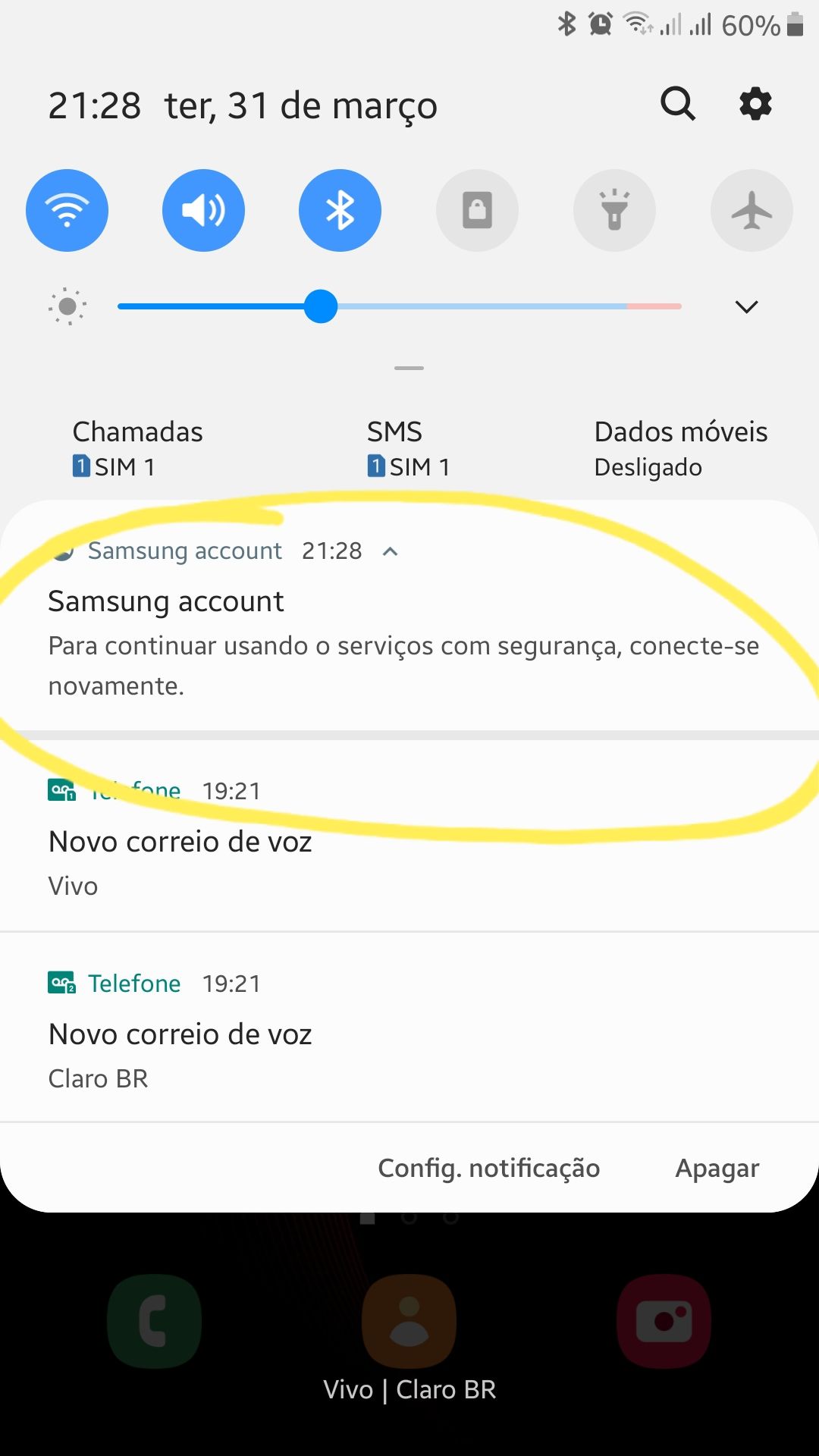Open settings gear icon
Image resolution: width=819 pixels, height=1456 pixels.
pyautogui.click(x=755, y=104)
